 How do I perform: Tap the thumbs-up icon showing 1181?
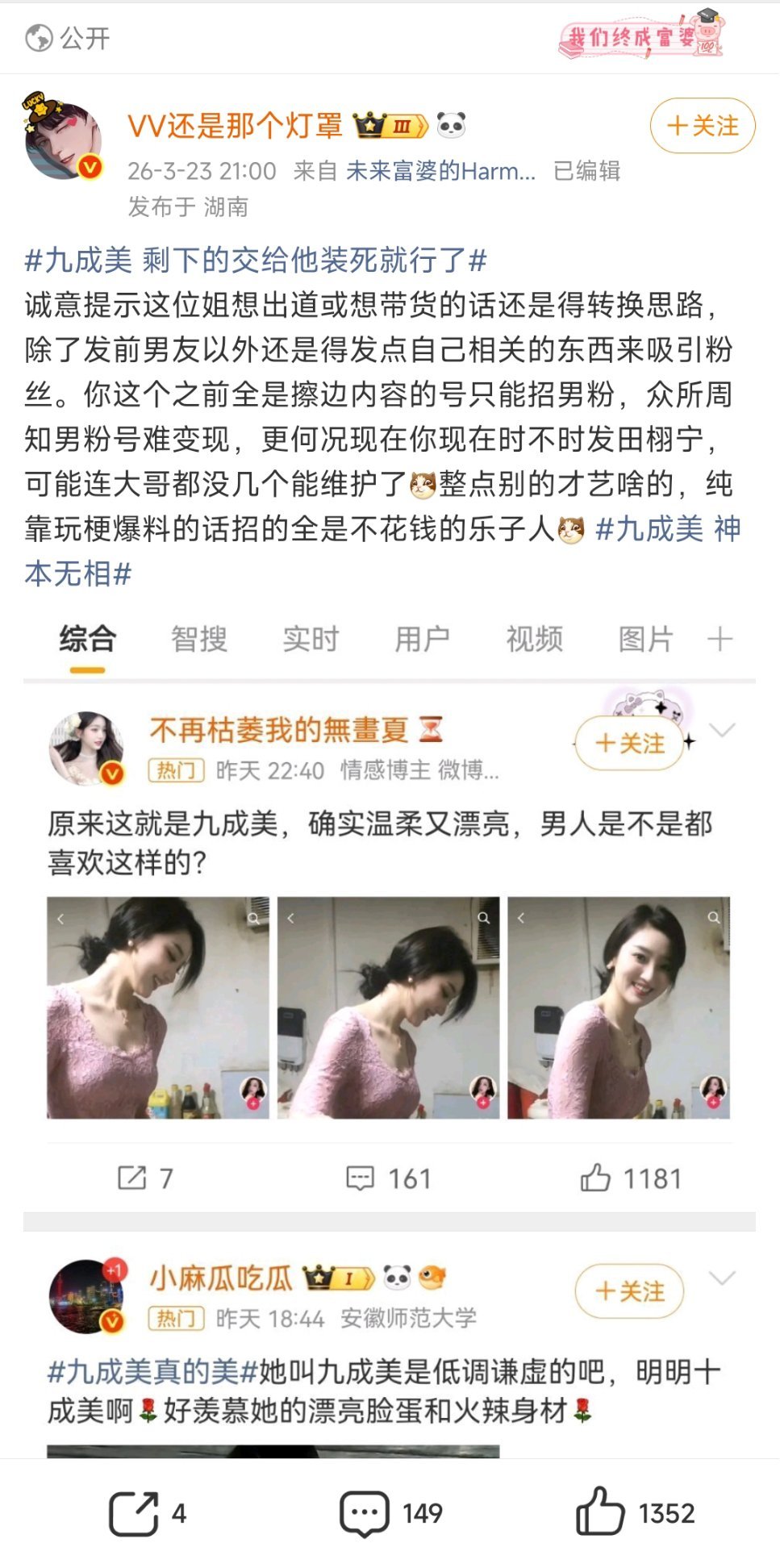coord(597,1178)
